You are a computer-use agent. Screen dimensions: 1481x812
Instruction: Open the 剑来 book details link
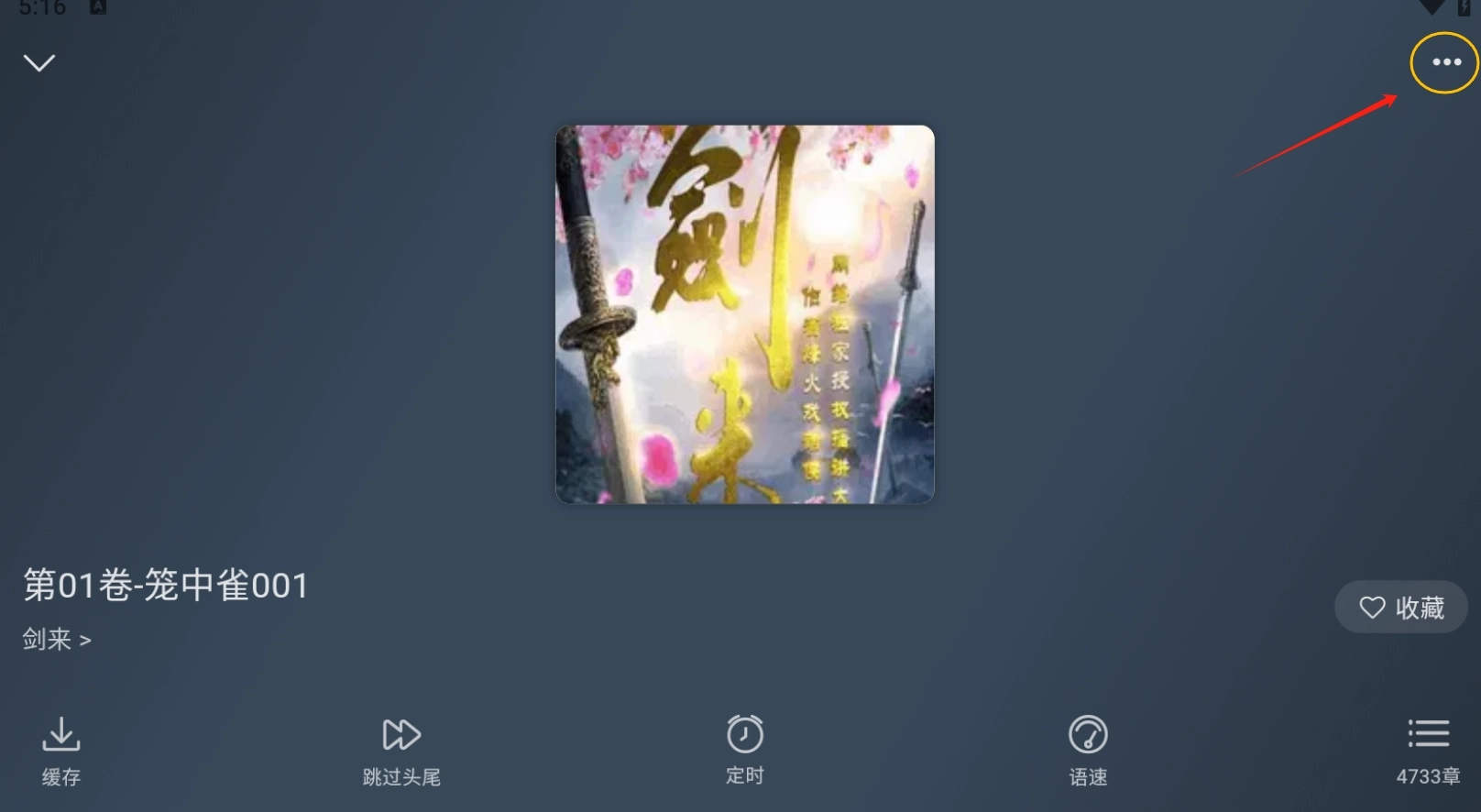[57, 640]
